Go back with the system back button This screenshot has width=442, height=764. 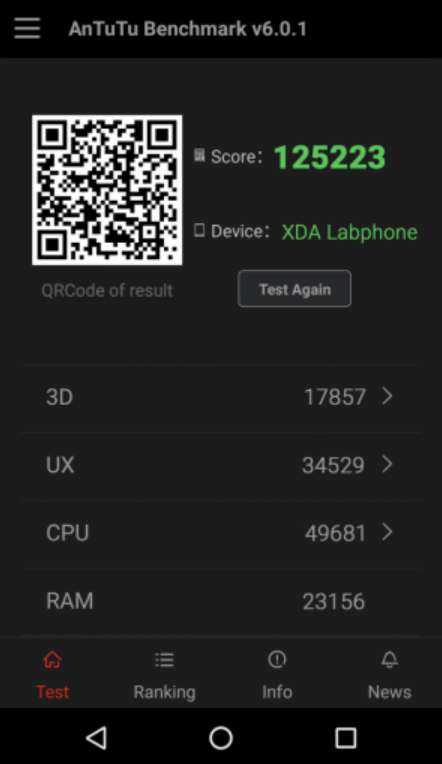pyautogui.click(x=97, y=738)
